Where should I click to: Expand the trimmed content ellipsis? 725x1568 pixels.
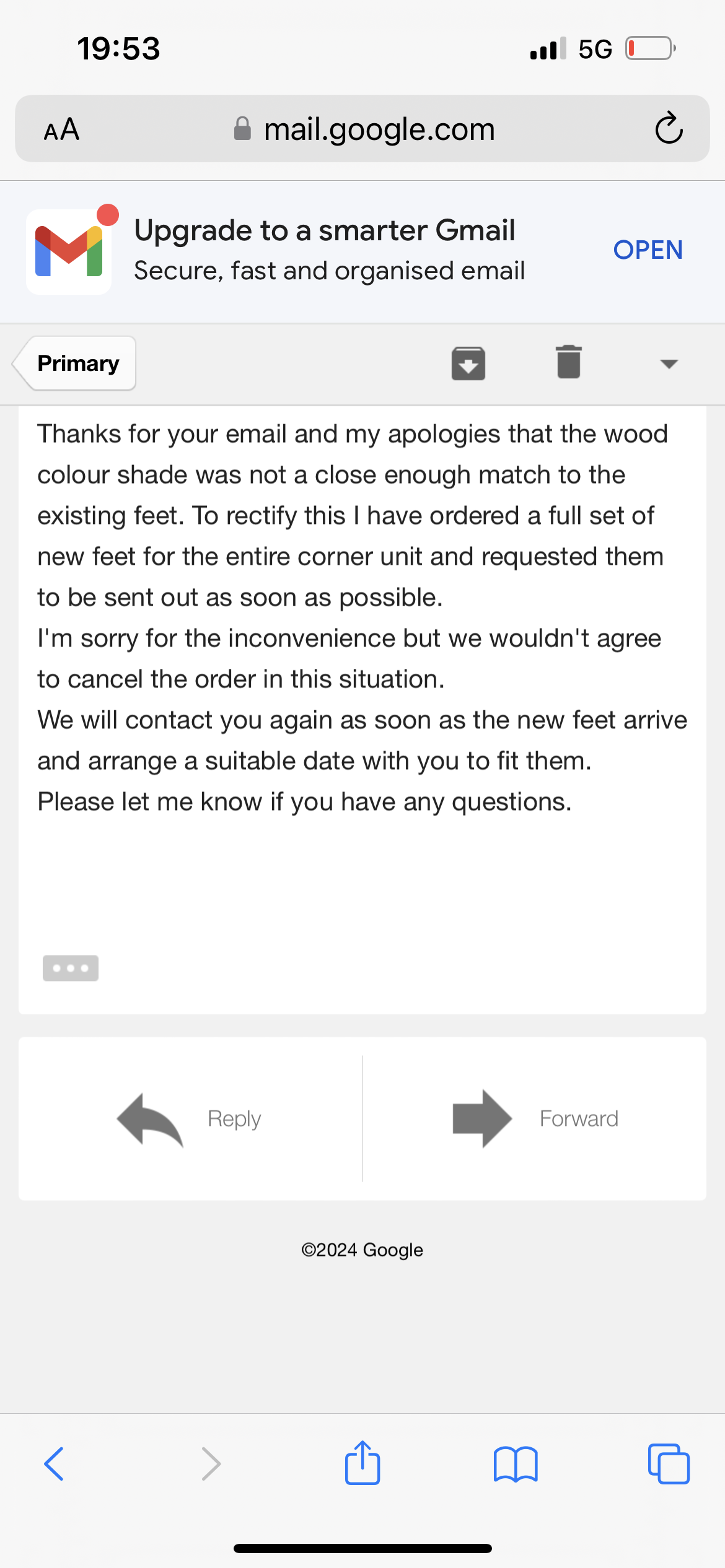point(71,968)
